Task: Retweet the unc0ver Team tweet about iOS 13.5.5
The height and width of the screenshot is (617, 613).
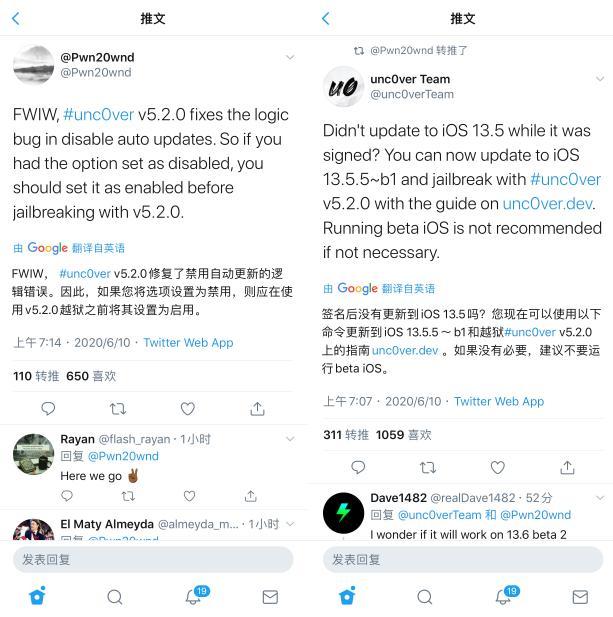Action: 428,467
